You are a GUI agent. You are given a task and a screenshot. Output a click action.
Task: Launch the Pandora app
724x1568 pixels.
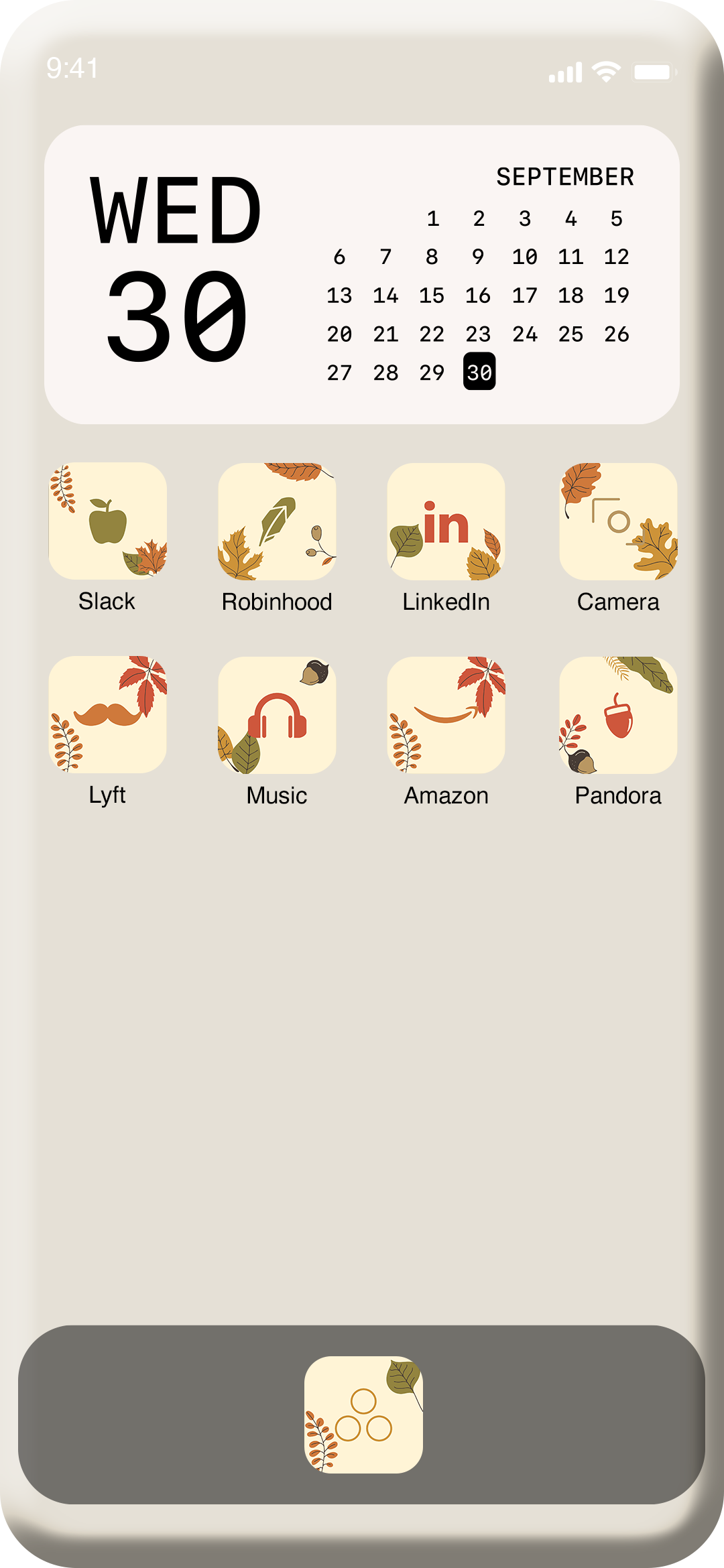pyautogui.click(x=618, y=714)
